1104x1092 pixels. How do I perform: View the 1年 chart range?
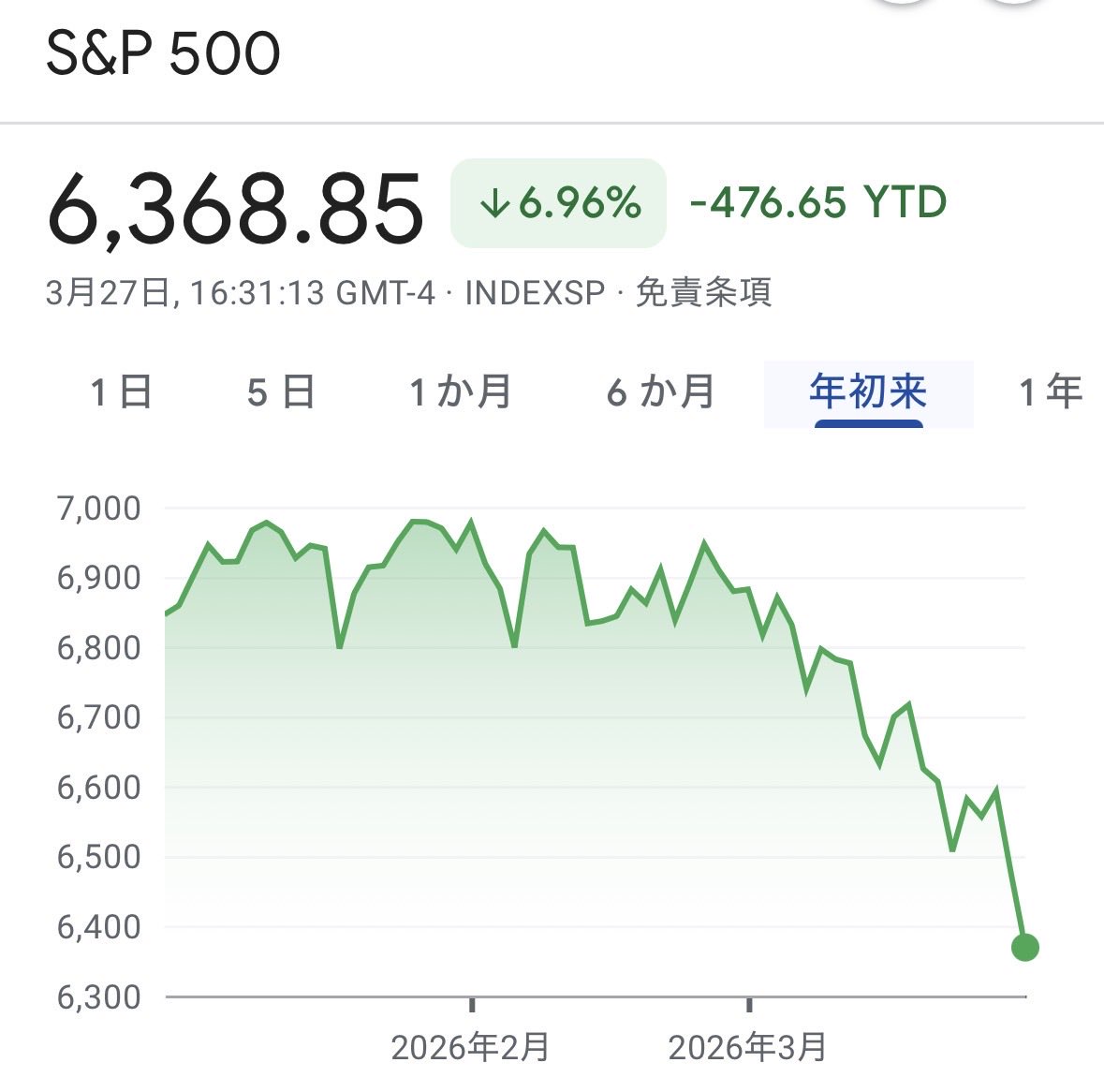[x=1051, y=391]
